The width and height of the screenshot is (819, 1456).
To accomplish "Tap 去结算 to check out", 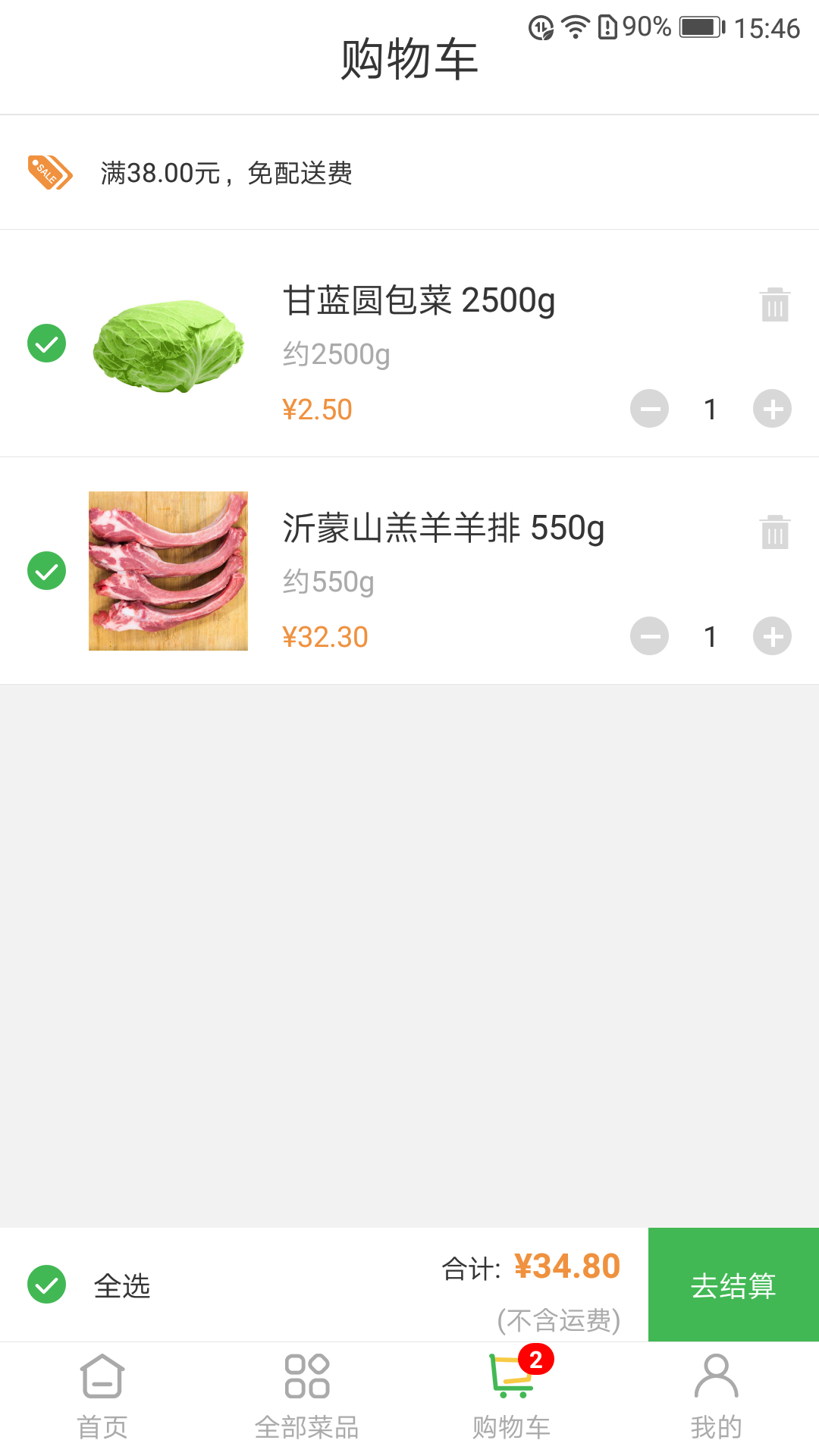I will (733, 1285).
